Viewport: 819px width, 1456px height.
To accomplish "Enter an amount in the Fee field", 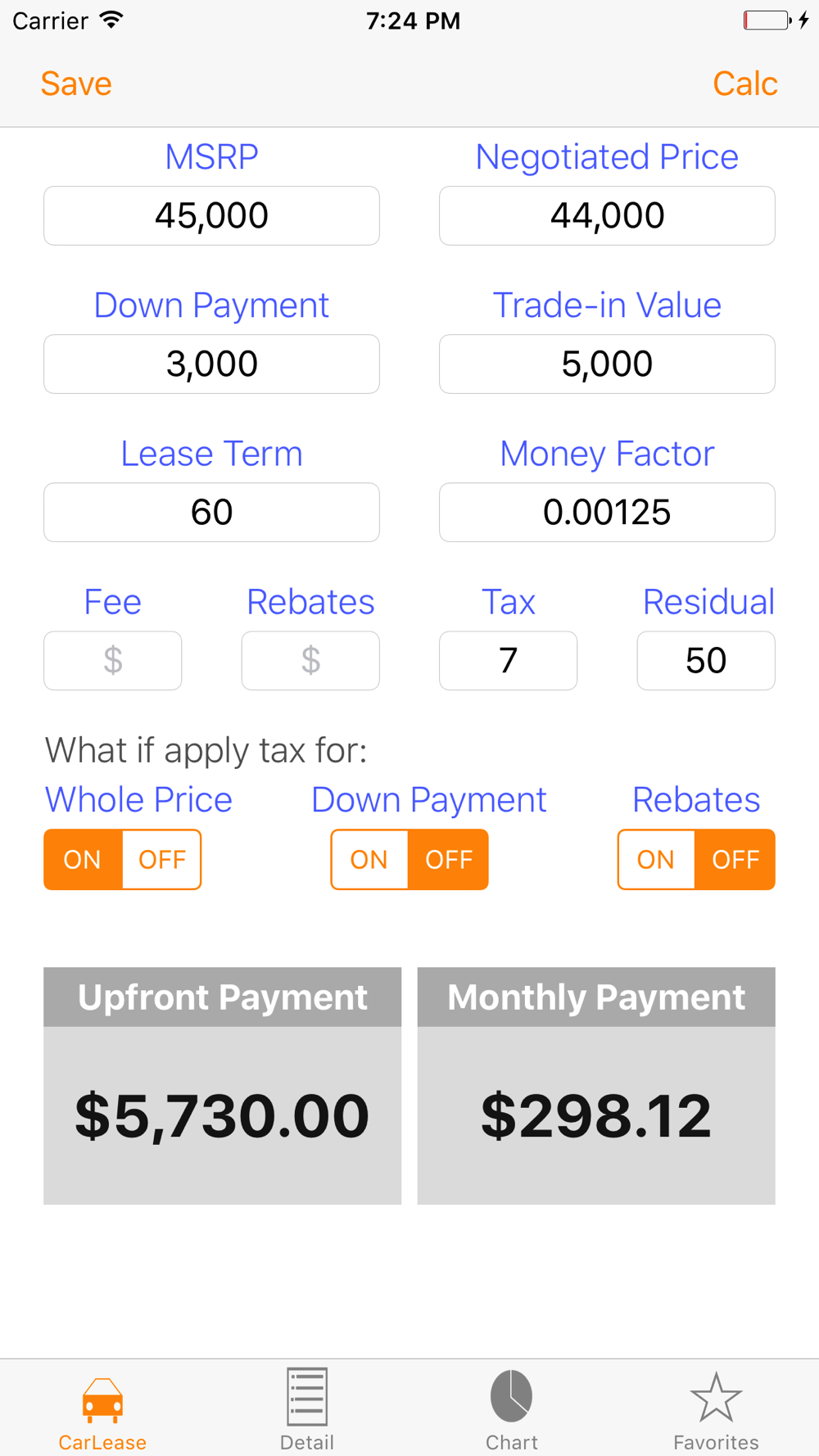I will pyautogui.click(x=113, y=661).
